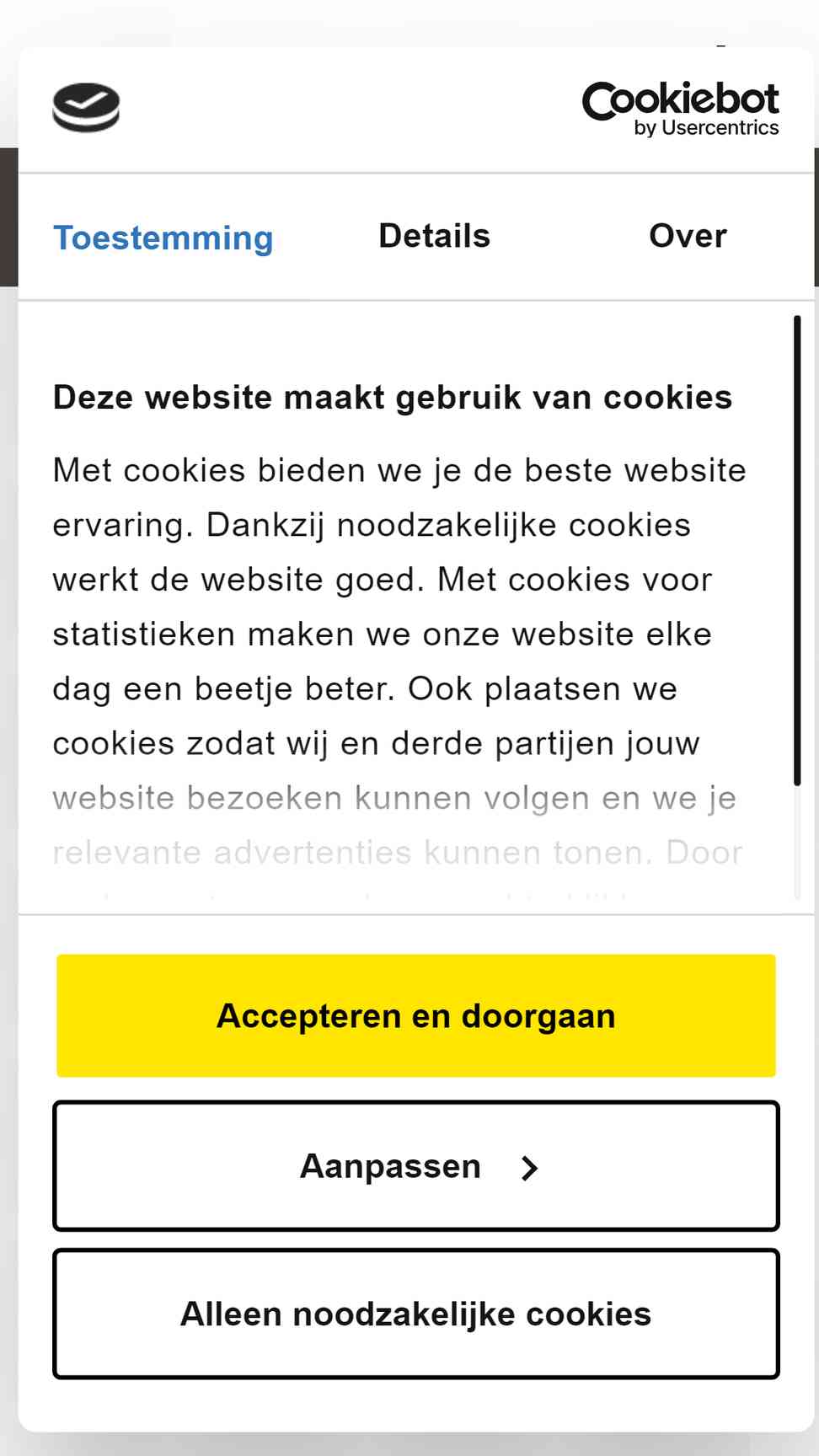This screenshot has height=1456, width=819.
Task: Tap Accepteren en doorgaan
Action: [x=416, y=1015]
